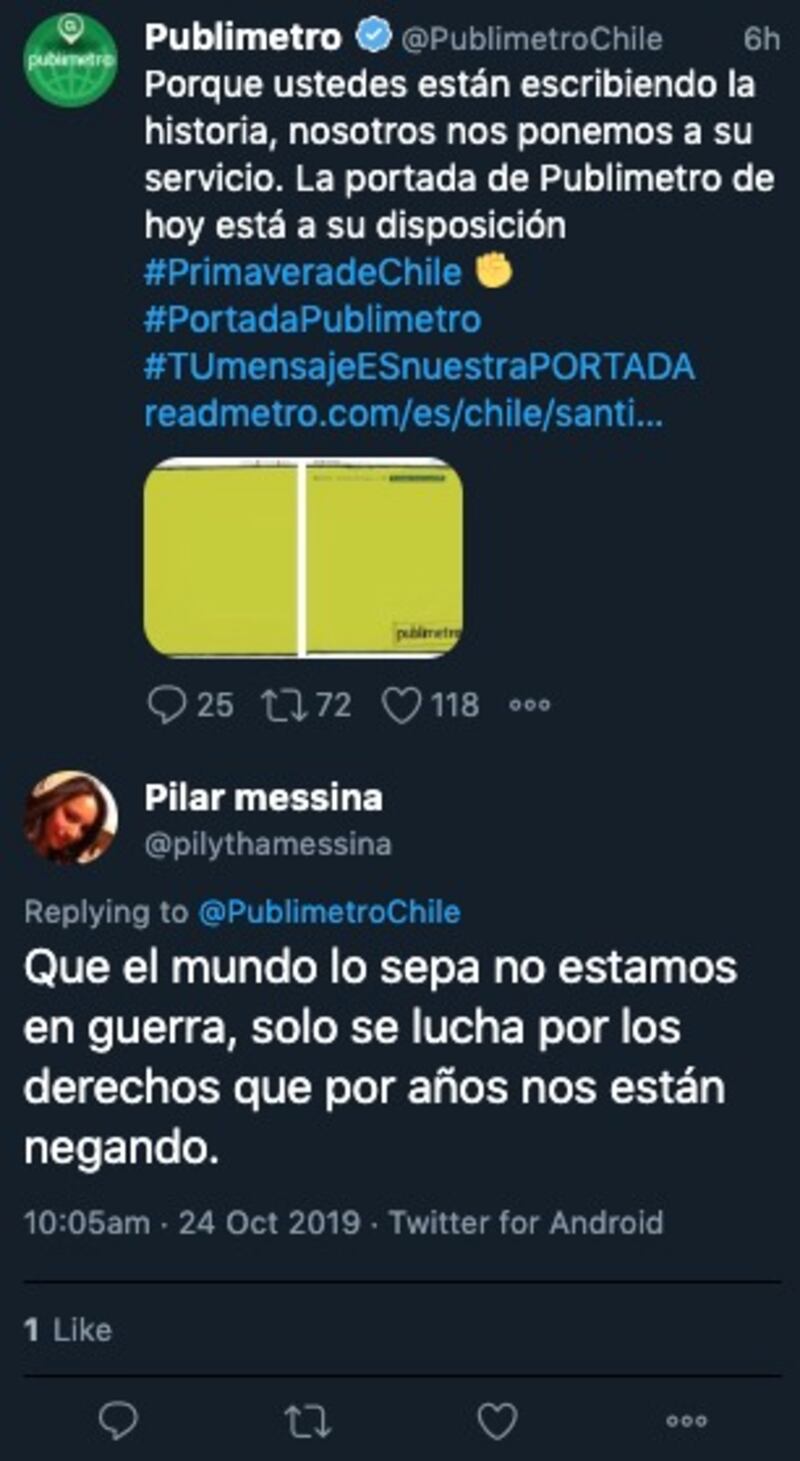Open the #PortadaPublimetro hashtag
Screen dimensions: 800x1461
(x=312, y=320)
